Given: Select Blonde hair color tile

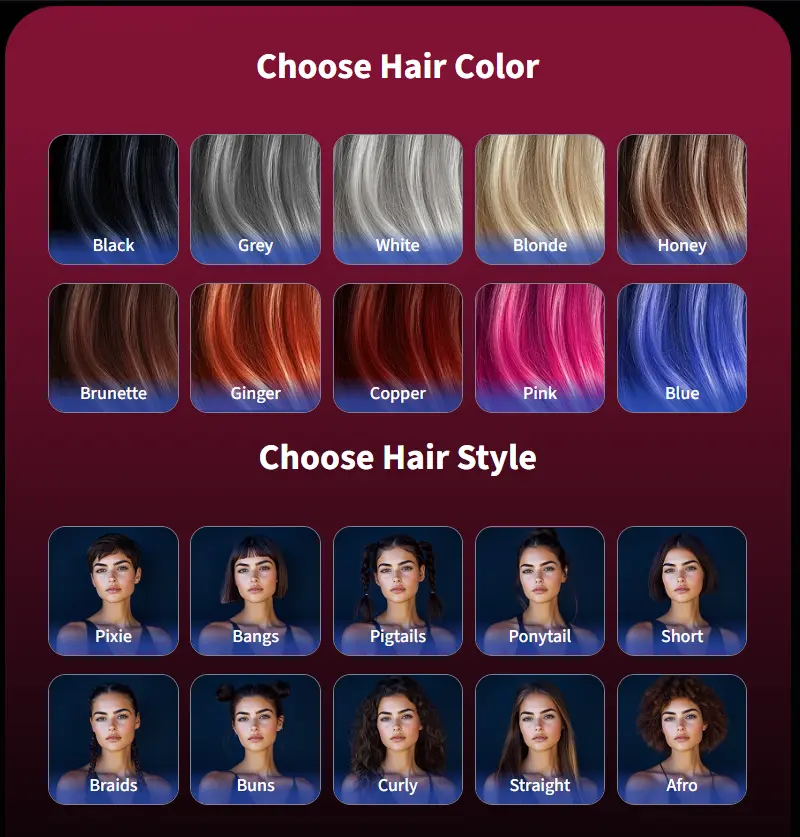Looking at the screenshot, I should pos(540,199).
